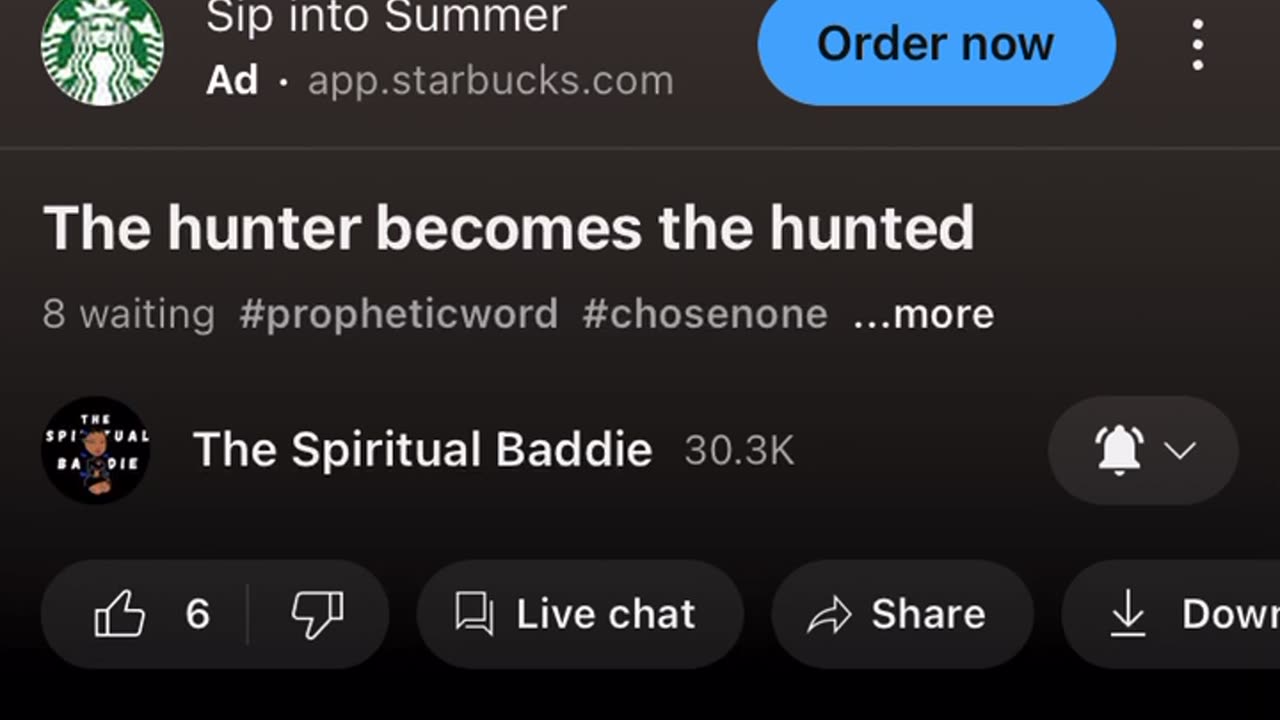Expand the description with ...more
Screen dimensions: 1280x720
(x=923, y=314)
